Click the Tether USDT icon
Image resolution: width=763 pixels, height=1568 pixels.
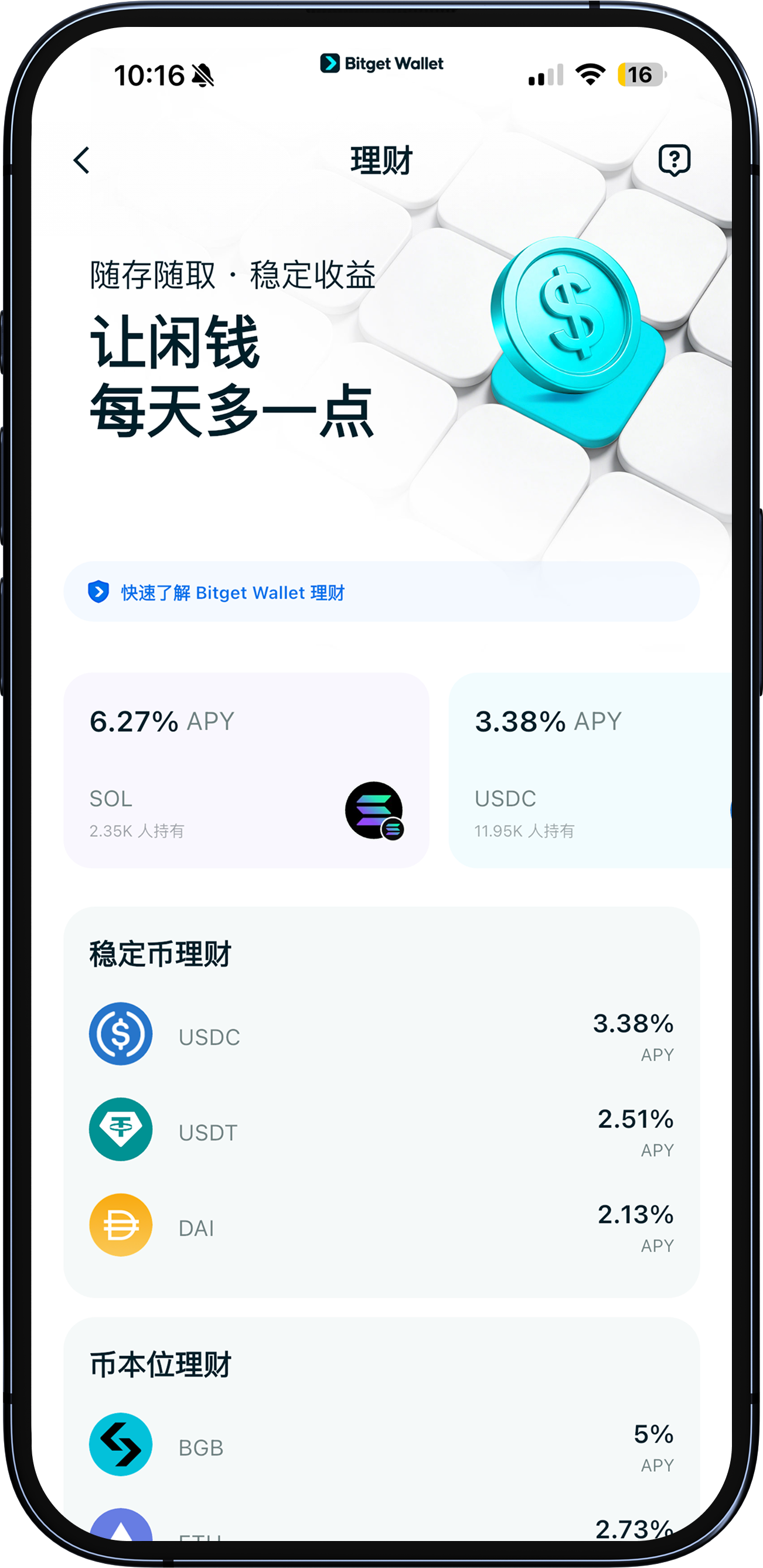coord(120,1129)
